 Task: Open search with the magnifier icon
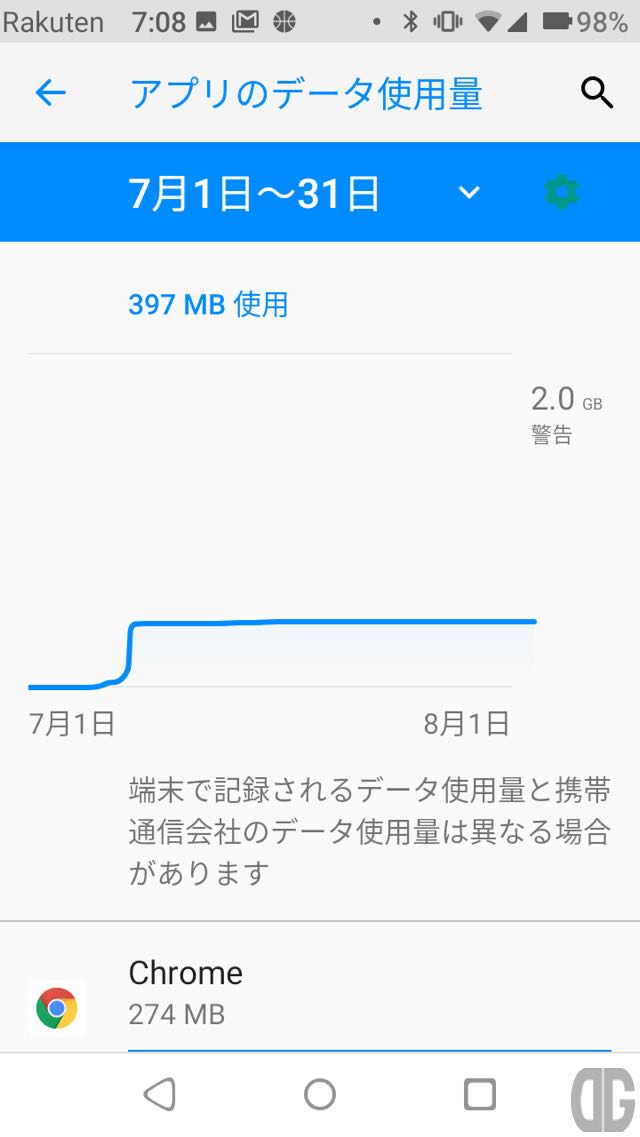[597, 93]
